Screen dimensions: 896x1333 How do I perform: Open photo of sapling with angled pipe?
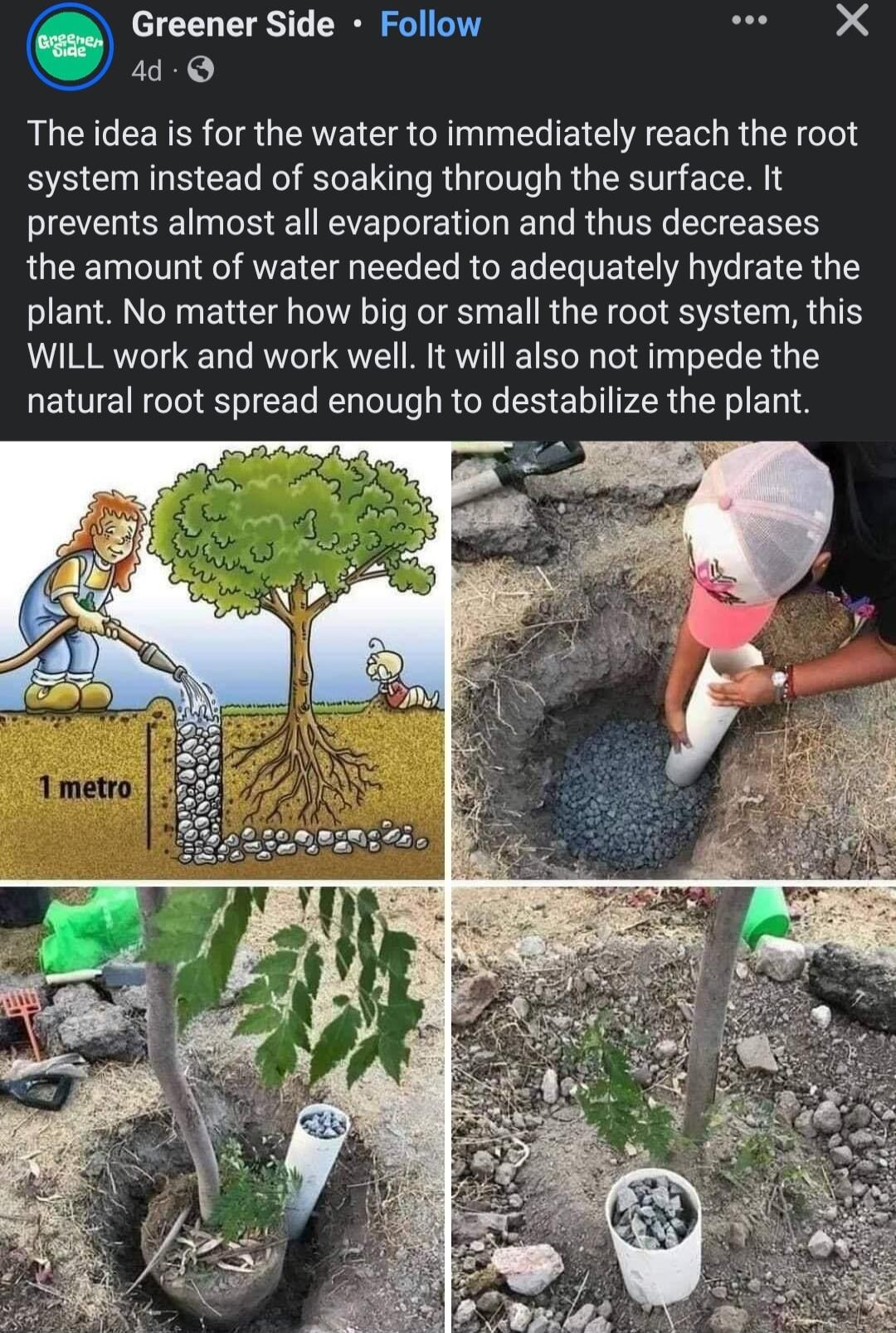coord(222,1108)
